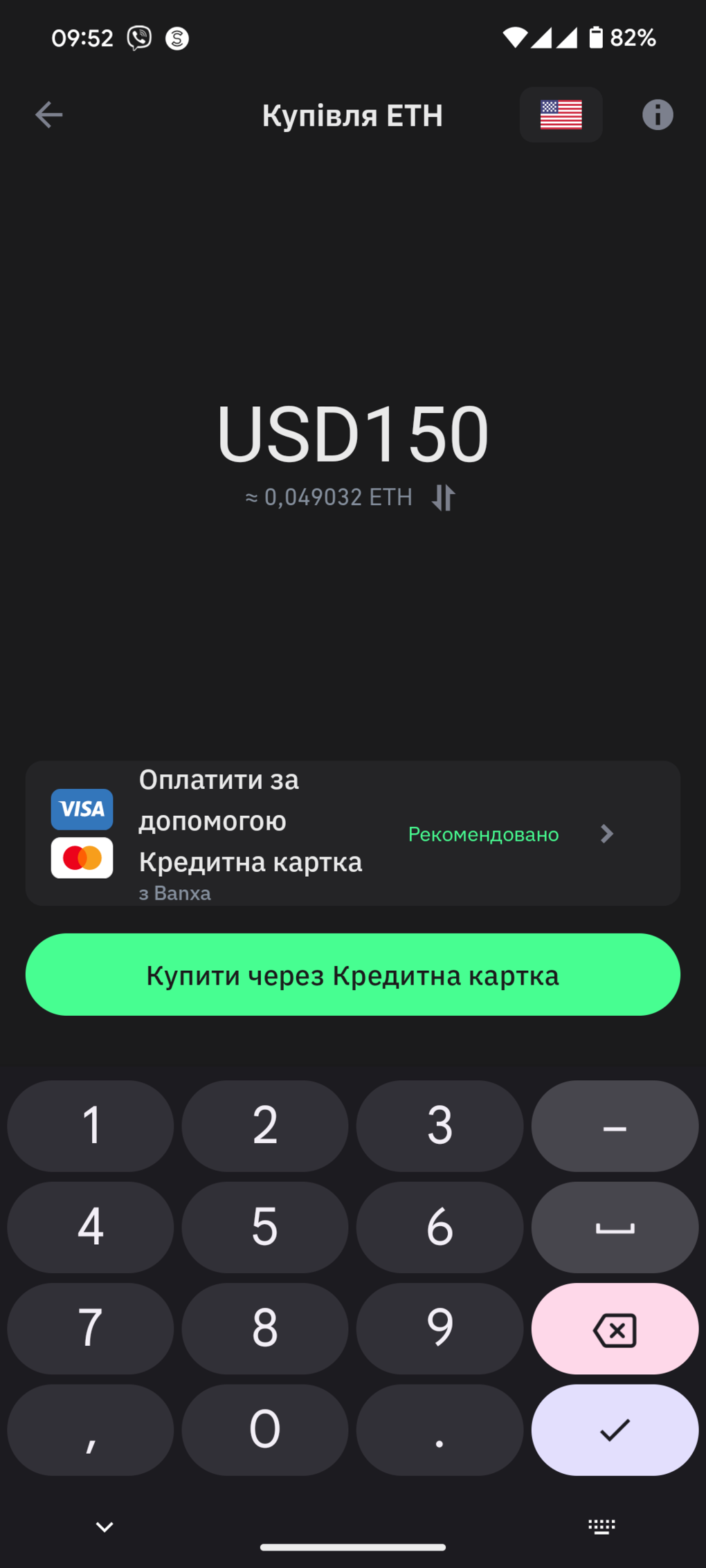Enter digit 0 on the keypad
This screenshot has height=1568, width=706.
264,1430
